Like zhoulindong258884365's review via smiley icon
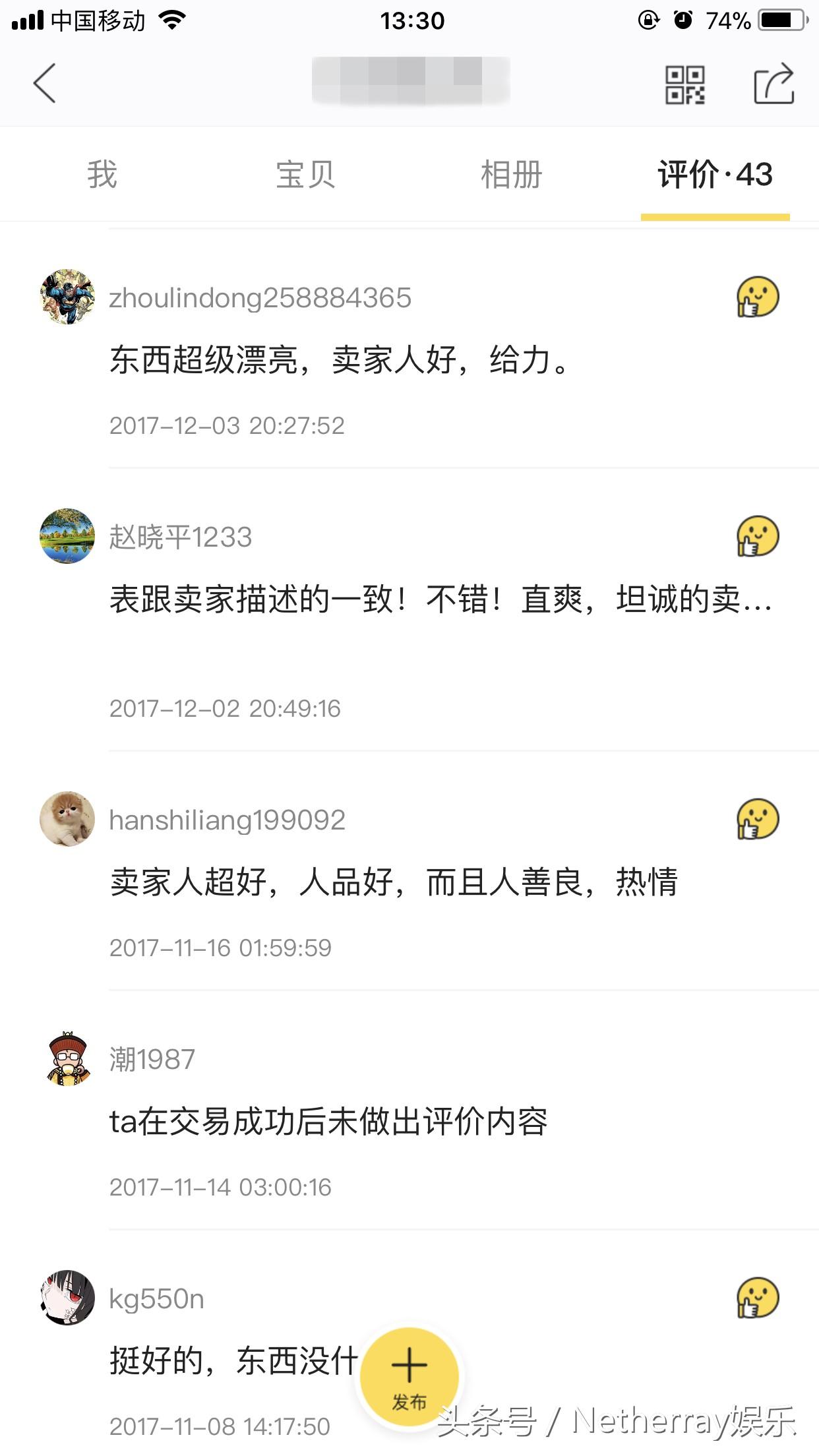The height and width of the screenshot is (1456, 819). click(x=757, y=297)
